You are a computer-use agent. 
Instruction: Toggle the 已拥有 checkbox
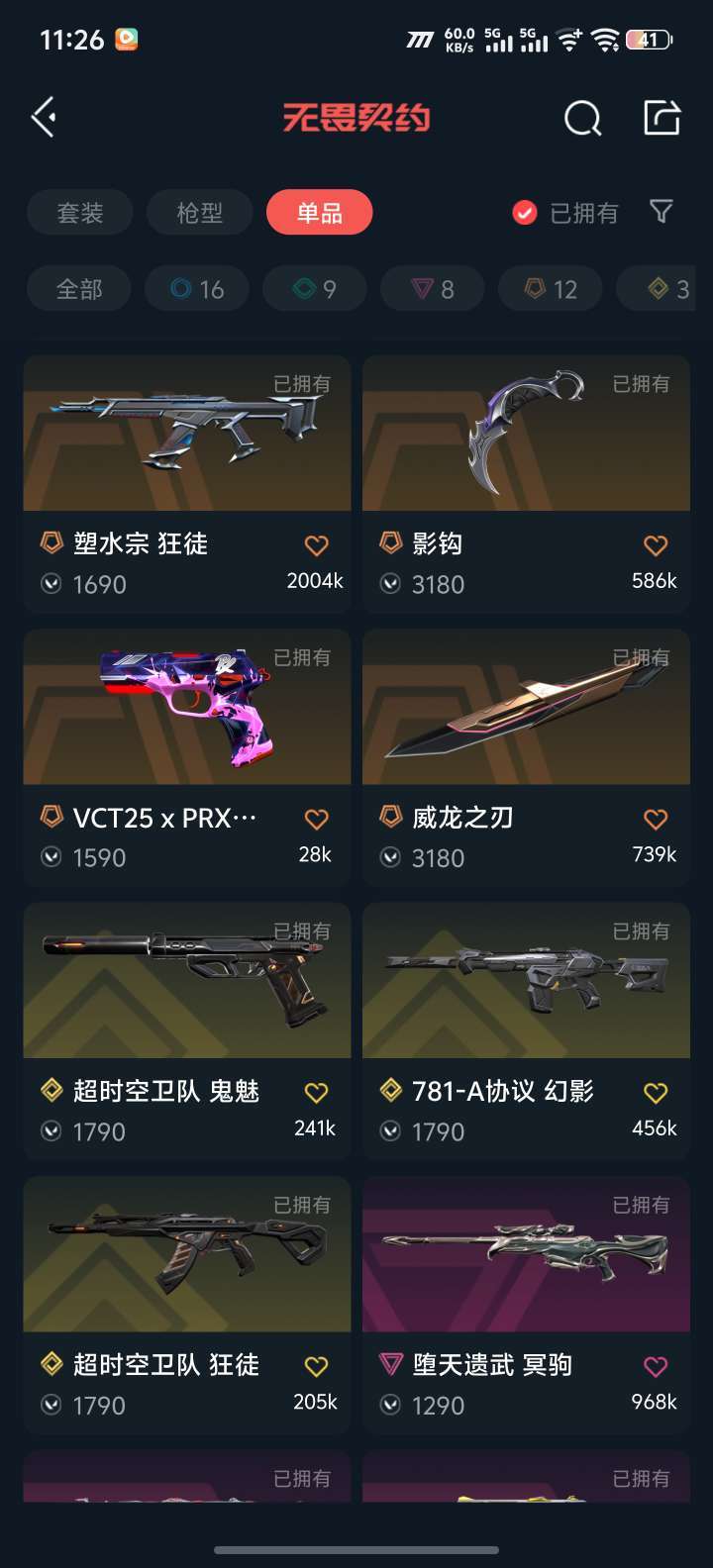(525, 213)
